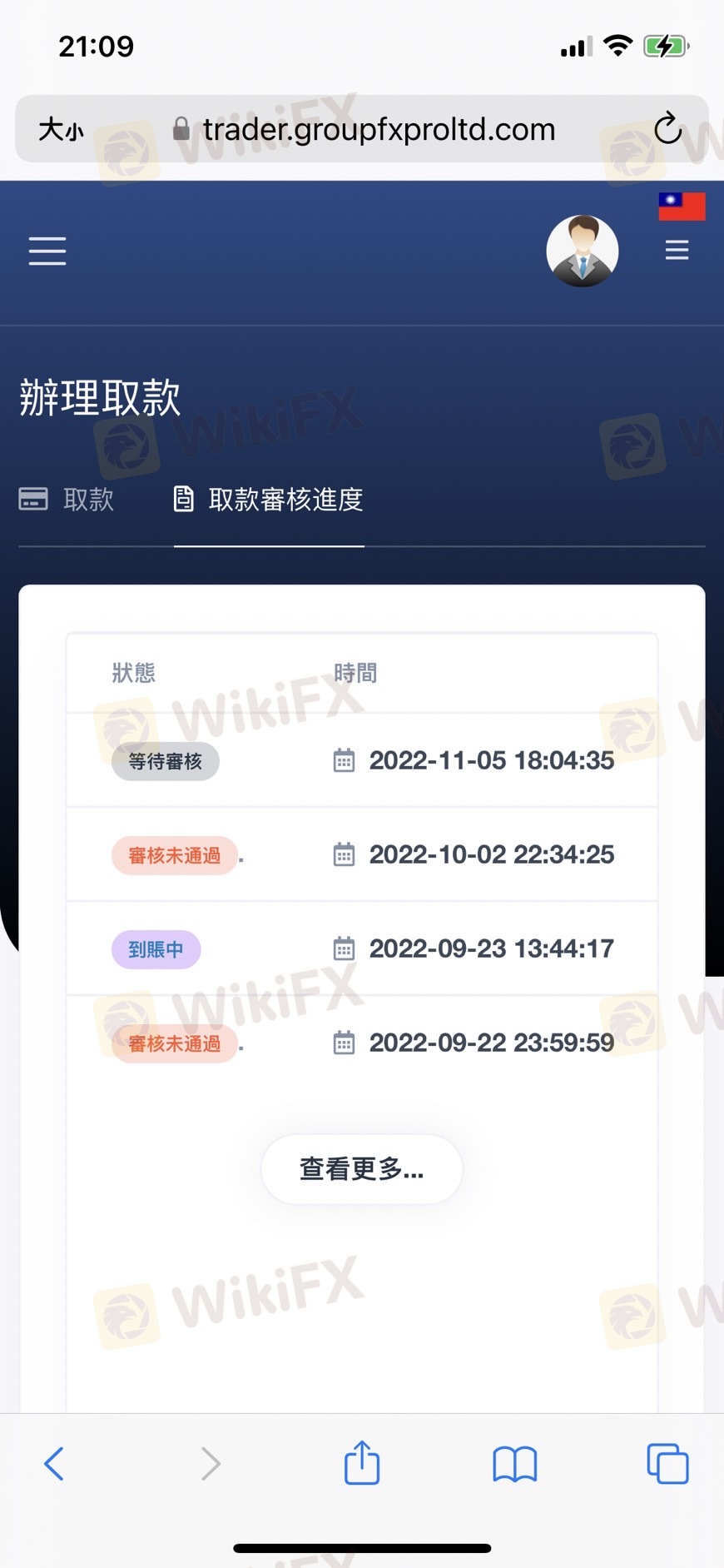
Task: Open the right-side menu icon
Action: click(677, 250)
